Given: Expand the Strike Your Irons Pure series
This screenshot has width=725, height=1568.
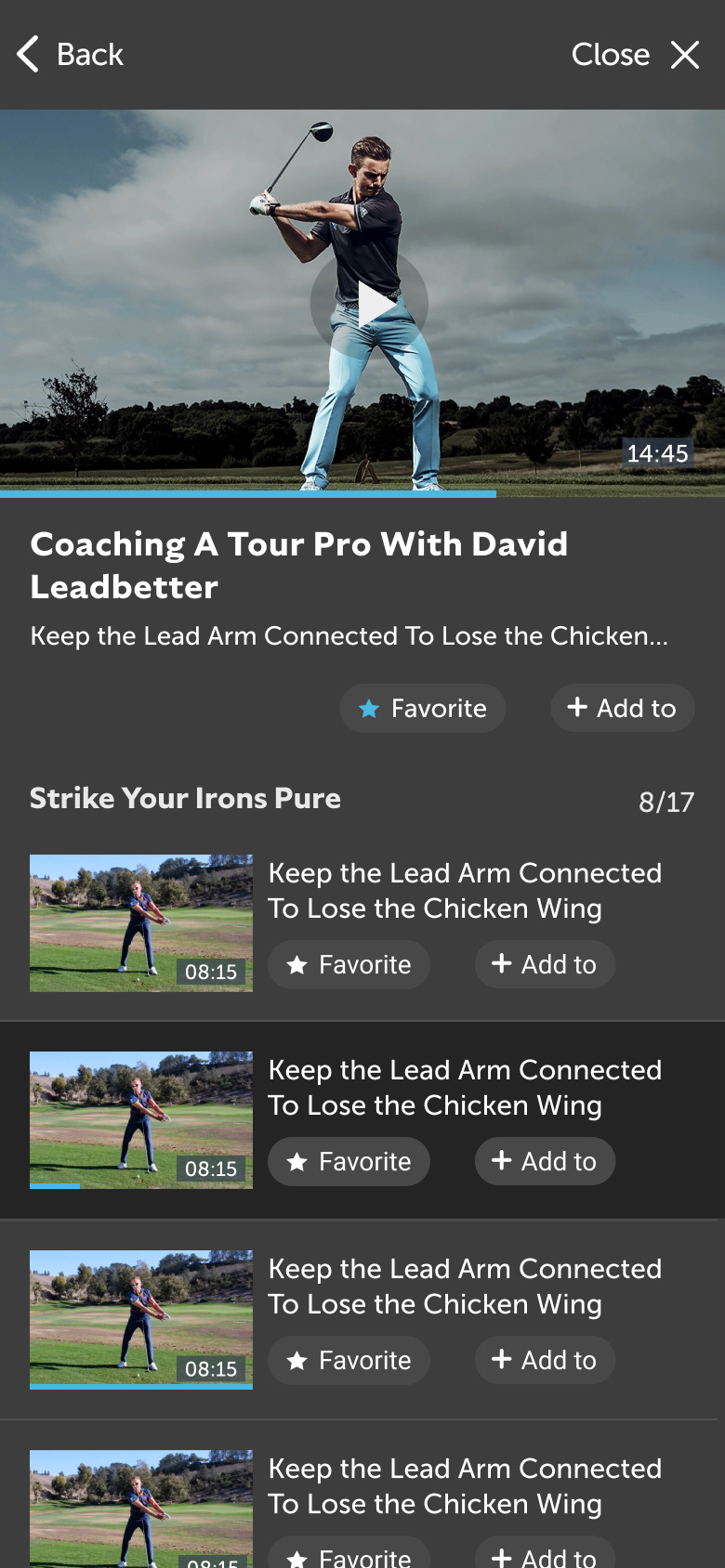Looking at the screenshot, I should 185,798.
